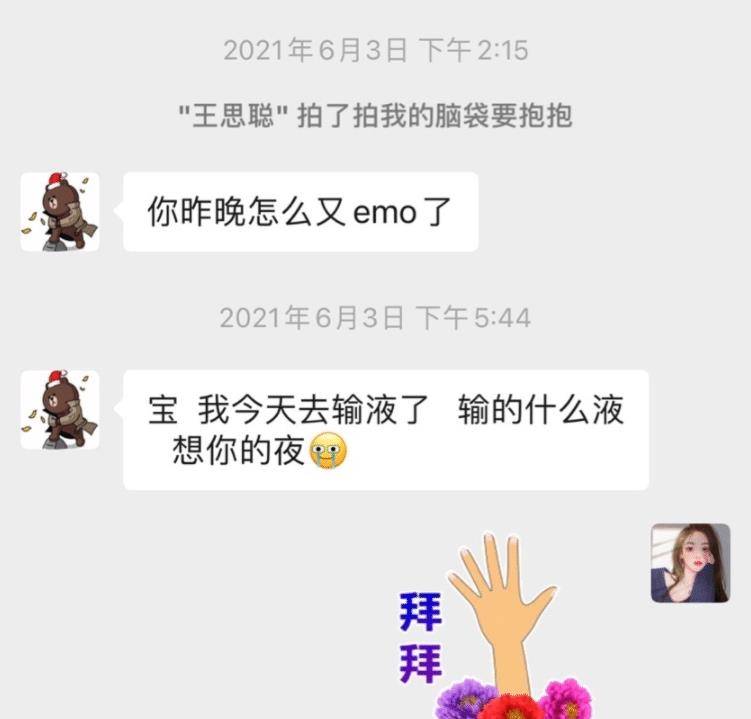This screenshot has width=751, height=719.
Task: Open my own profile photo avatar
Action: tap(690, 563)
